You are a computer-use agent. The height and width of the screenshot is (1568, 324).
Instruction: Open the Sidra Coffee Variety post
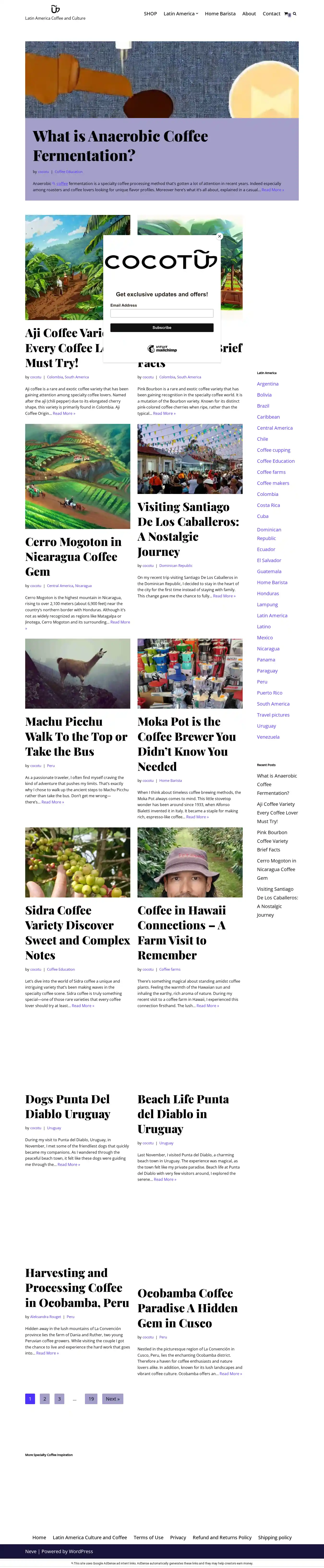coord(77,932)
